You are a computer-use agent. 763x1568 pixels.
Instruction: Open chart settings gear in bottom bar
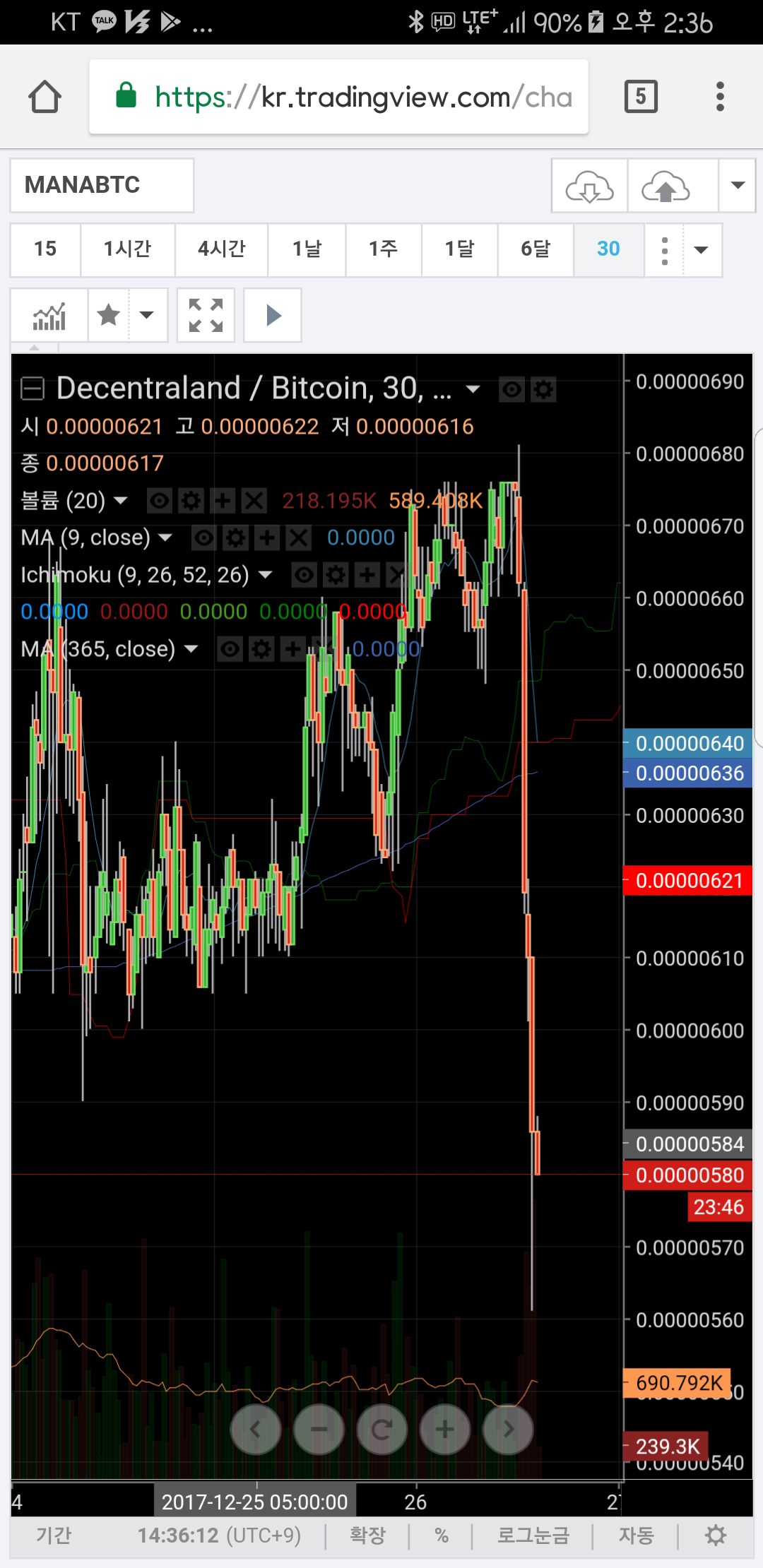[716, 1536]
